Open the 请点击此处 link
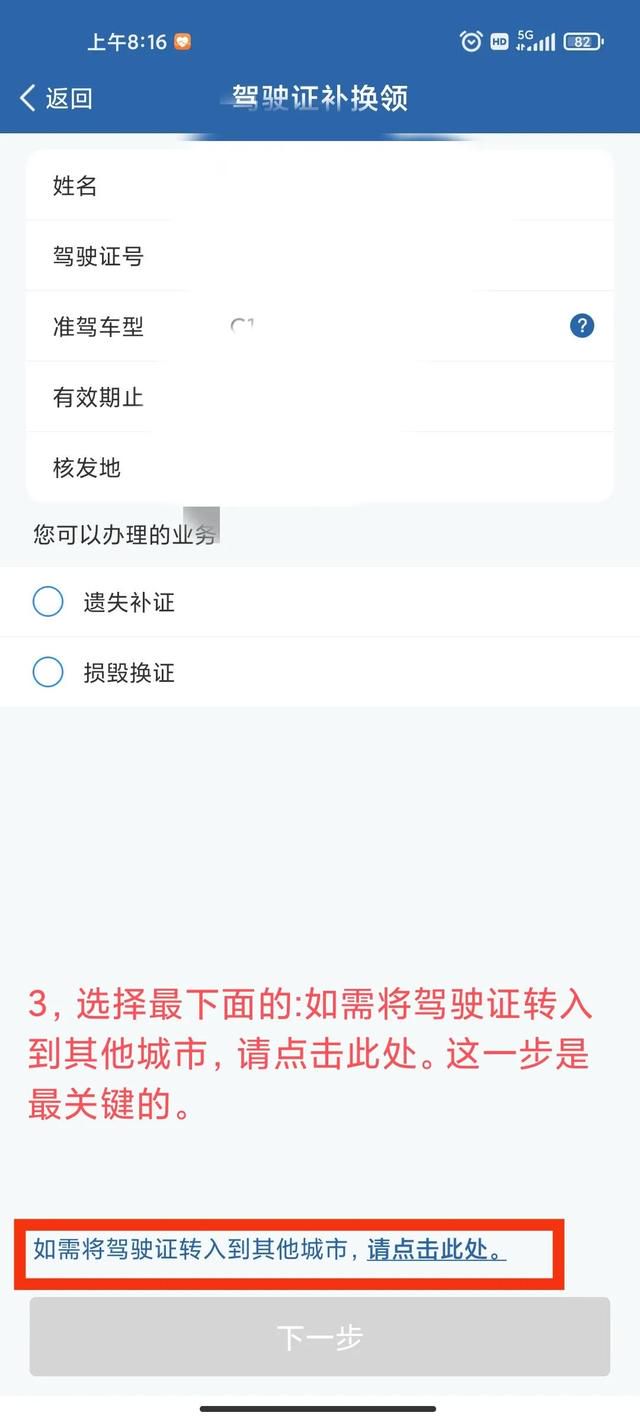 tap(436, 1249)
